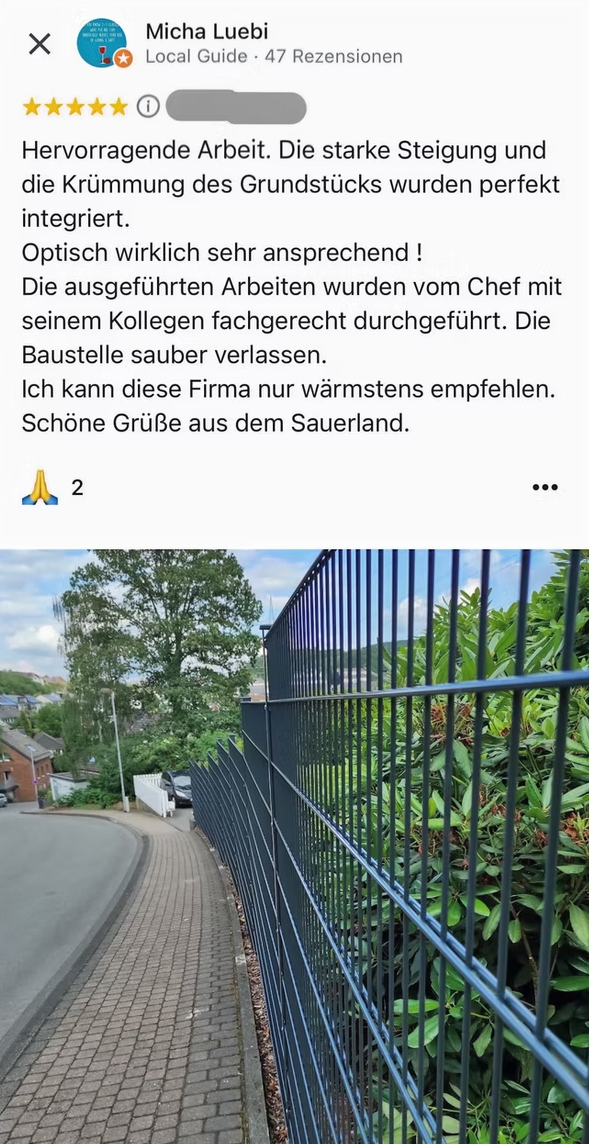React to the review with praying hands
This screenshot has height=1144, width=589.
click(39, 487)
